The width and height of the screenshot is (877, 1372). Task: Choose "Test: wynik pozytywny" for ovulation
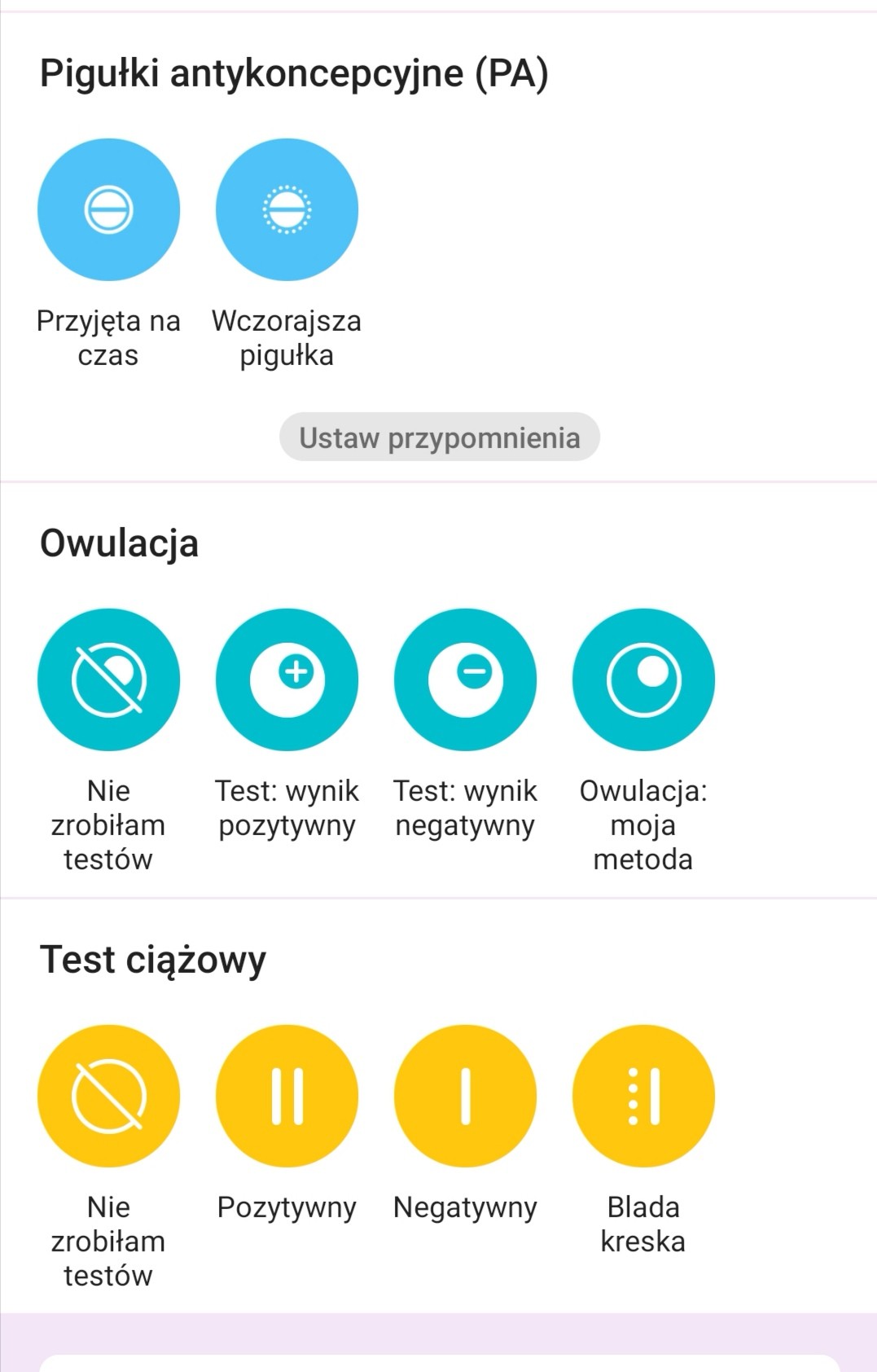pyautogui.click(x=287, y=679)
